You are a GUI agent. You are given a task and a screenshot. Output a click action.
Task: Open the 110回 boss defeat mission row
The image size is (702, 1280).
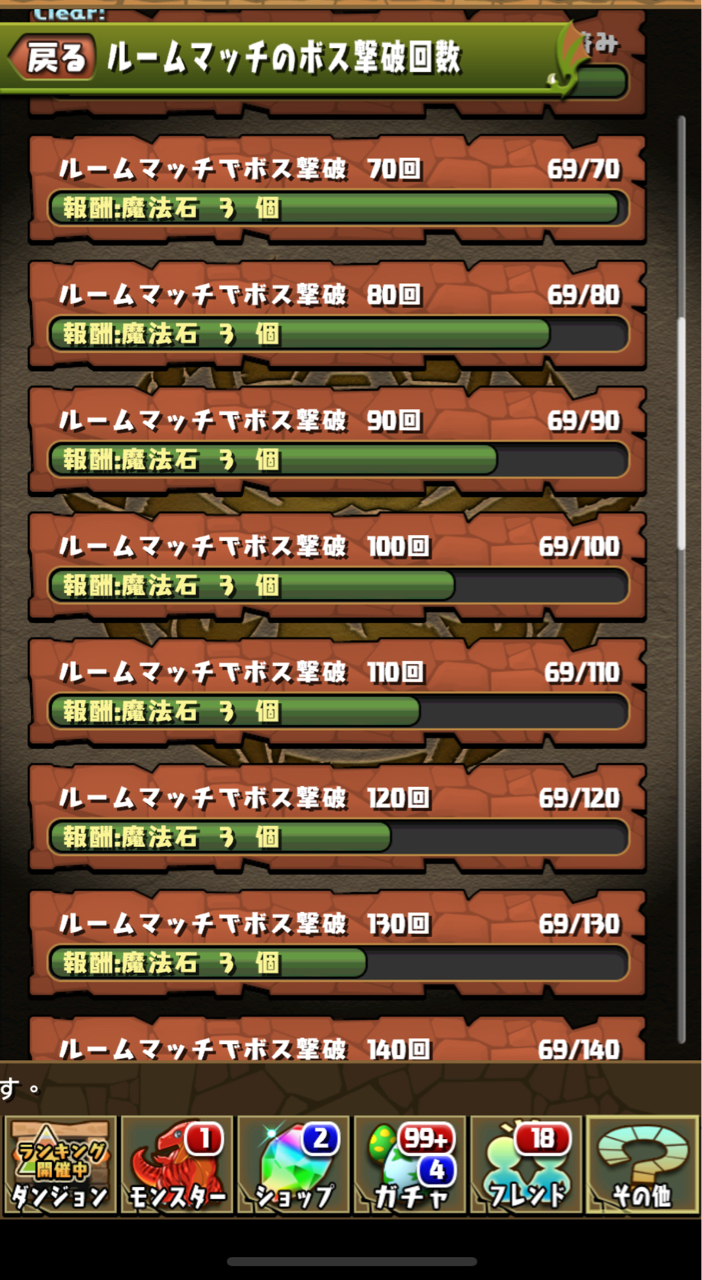coord(338,693)
